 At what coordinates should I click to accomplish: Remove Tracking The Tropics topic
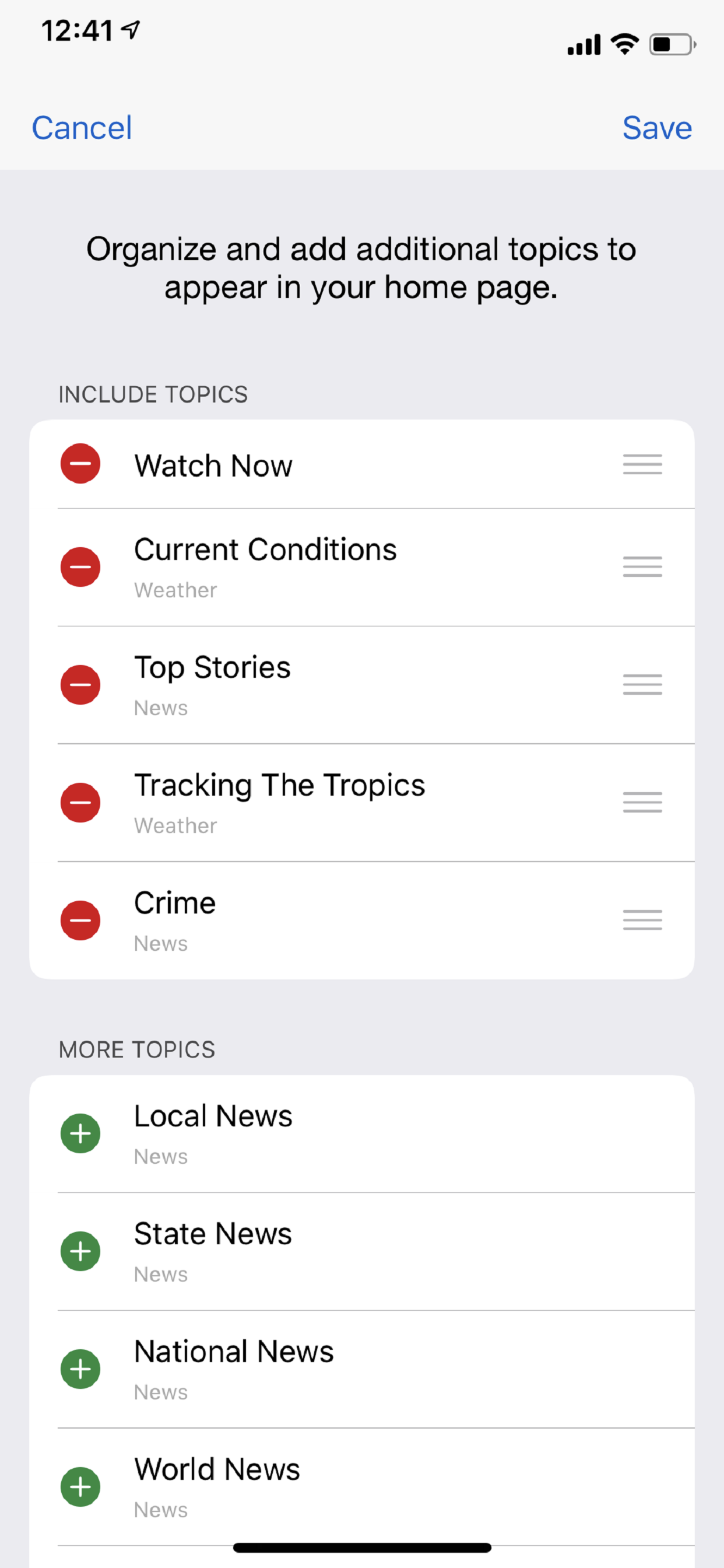80,802
